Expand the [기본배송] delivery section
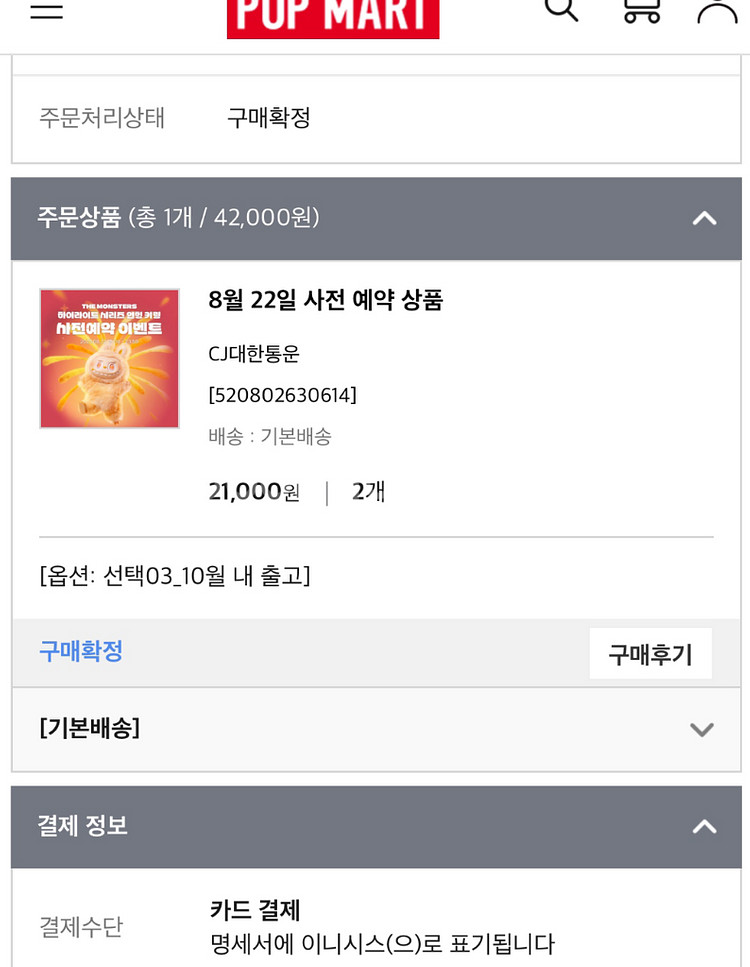The image size is (750, 967). pyautogui.click(x=701, y=730)
